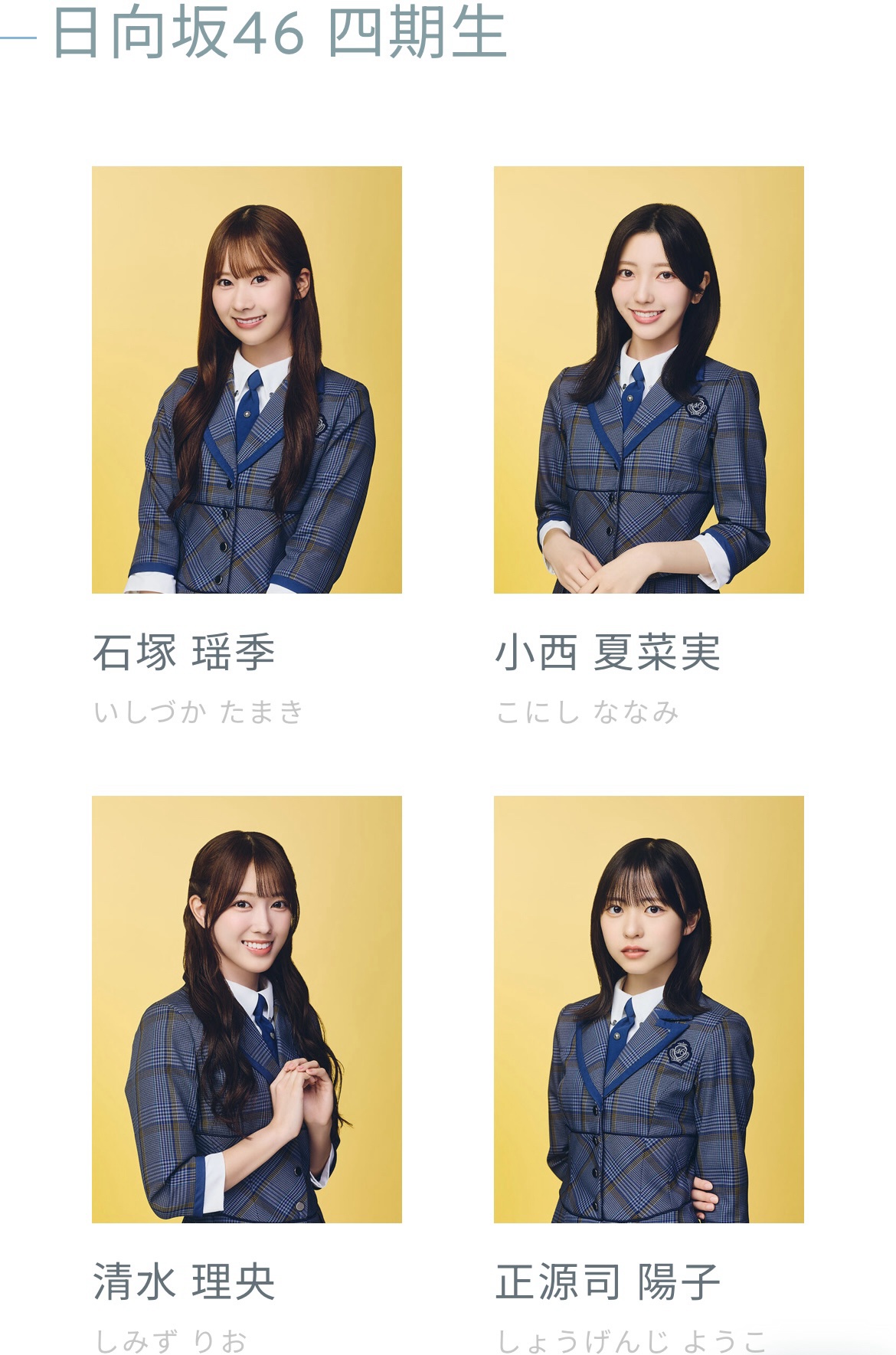Viewport: 896px width, 1355px height.
Task: Open 石塚 瑶季's member profile
Action: coord(247,380)
